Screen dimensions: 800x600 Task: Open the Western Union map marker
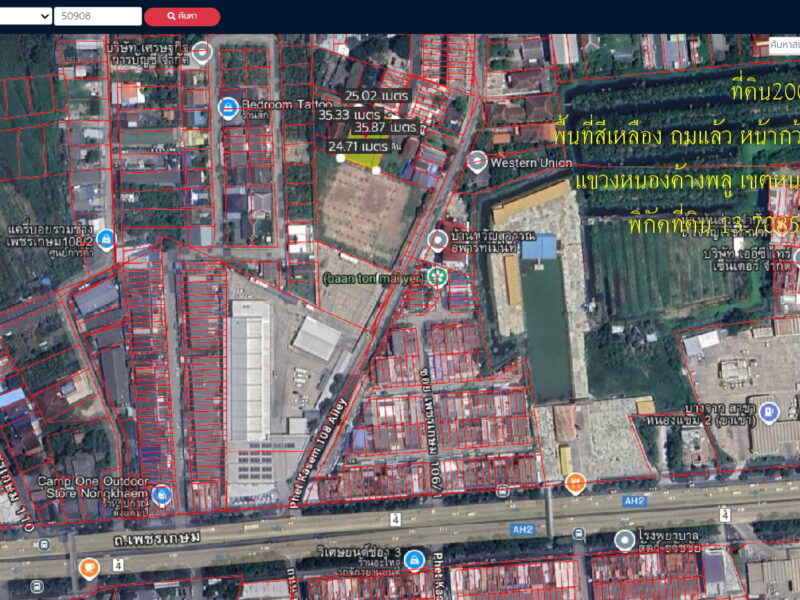point(477,160)
